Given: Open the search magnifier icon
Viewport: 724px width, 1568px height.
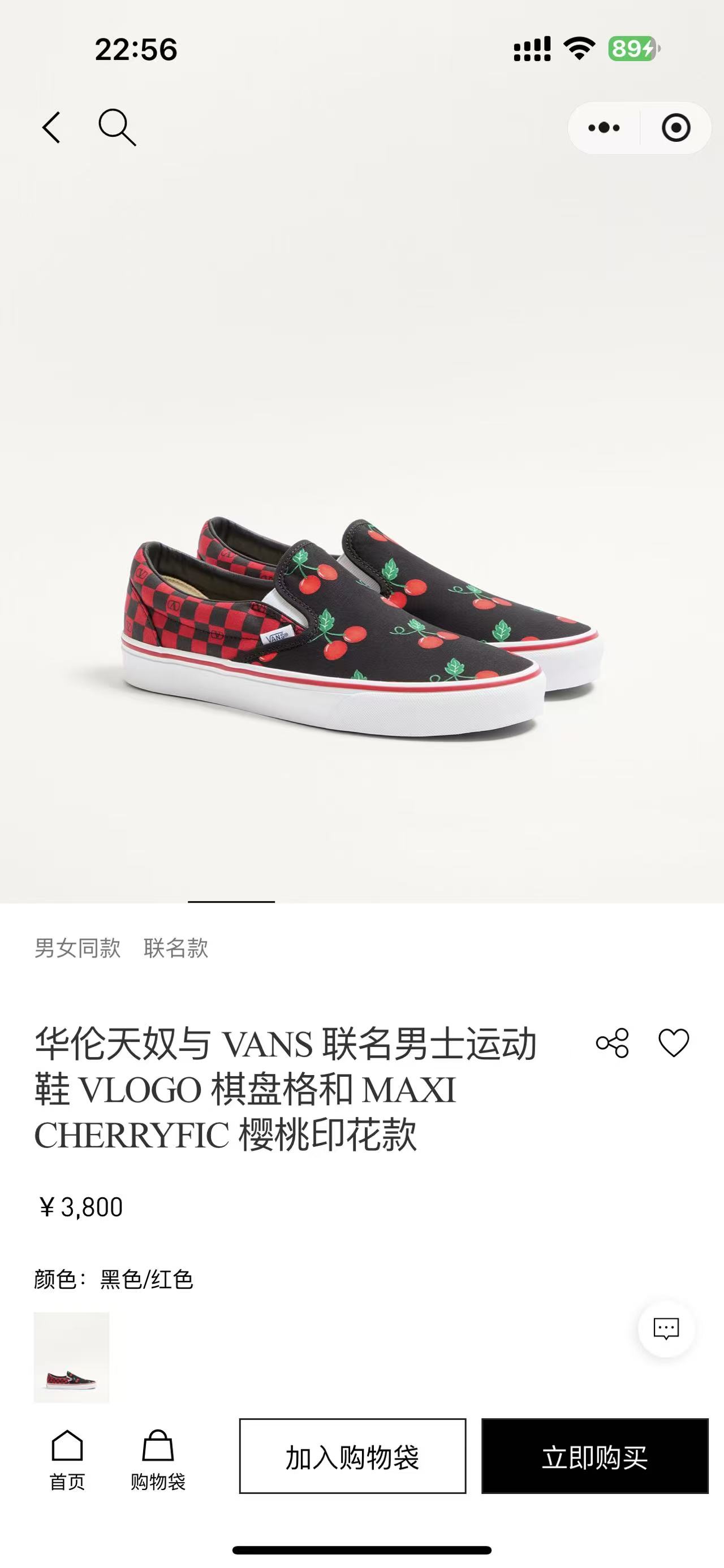Looking at the screenshot, I should point(117,128).
